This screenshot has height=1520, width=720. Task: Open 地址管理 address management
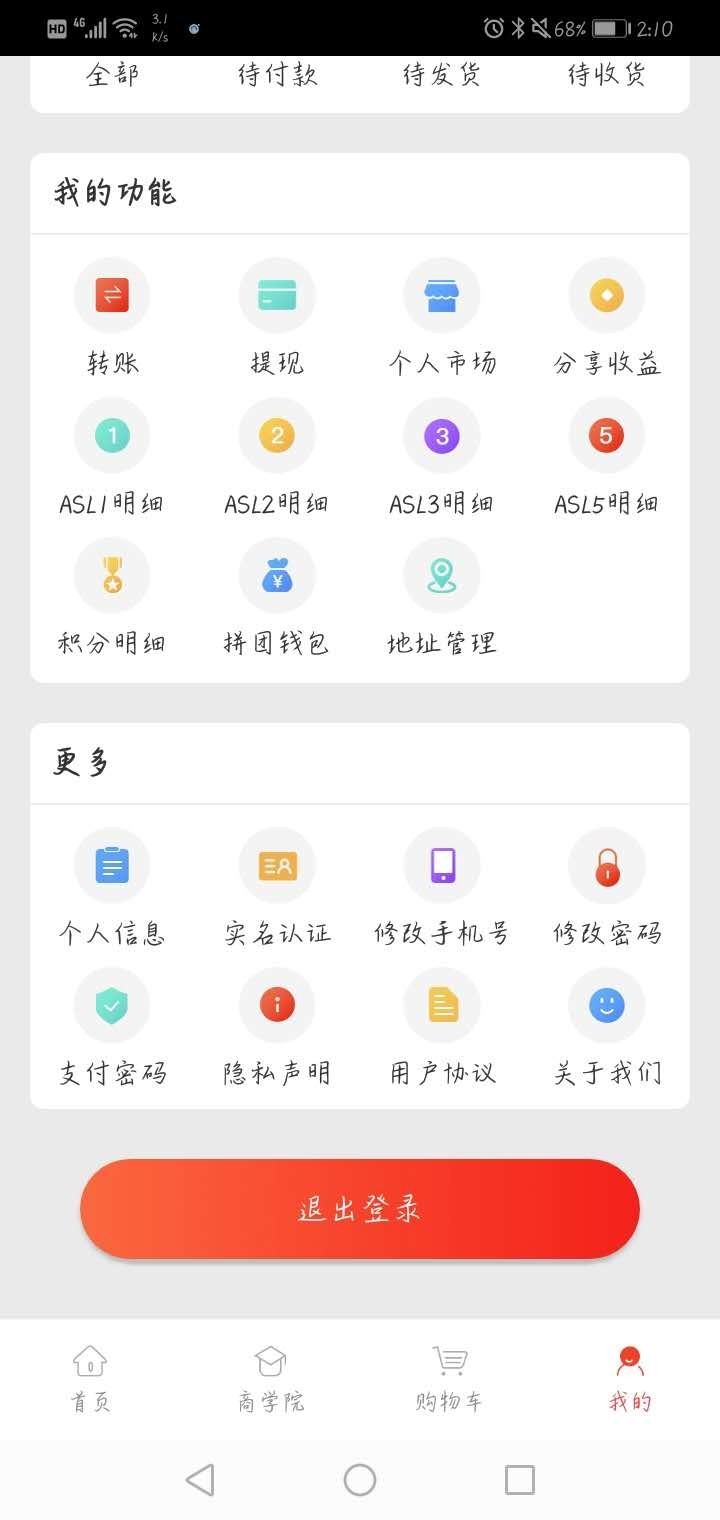[x=442, y=575]
